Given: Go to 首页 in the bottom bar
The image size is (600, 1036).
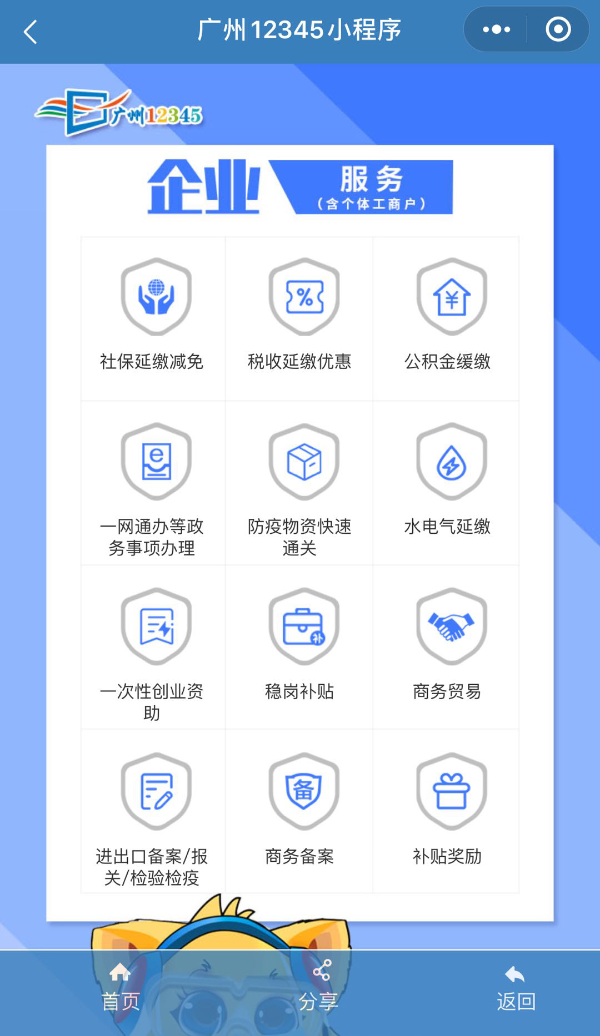Looking at the screenshot, I should (121, 987).
